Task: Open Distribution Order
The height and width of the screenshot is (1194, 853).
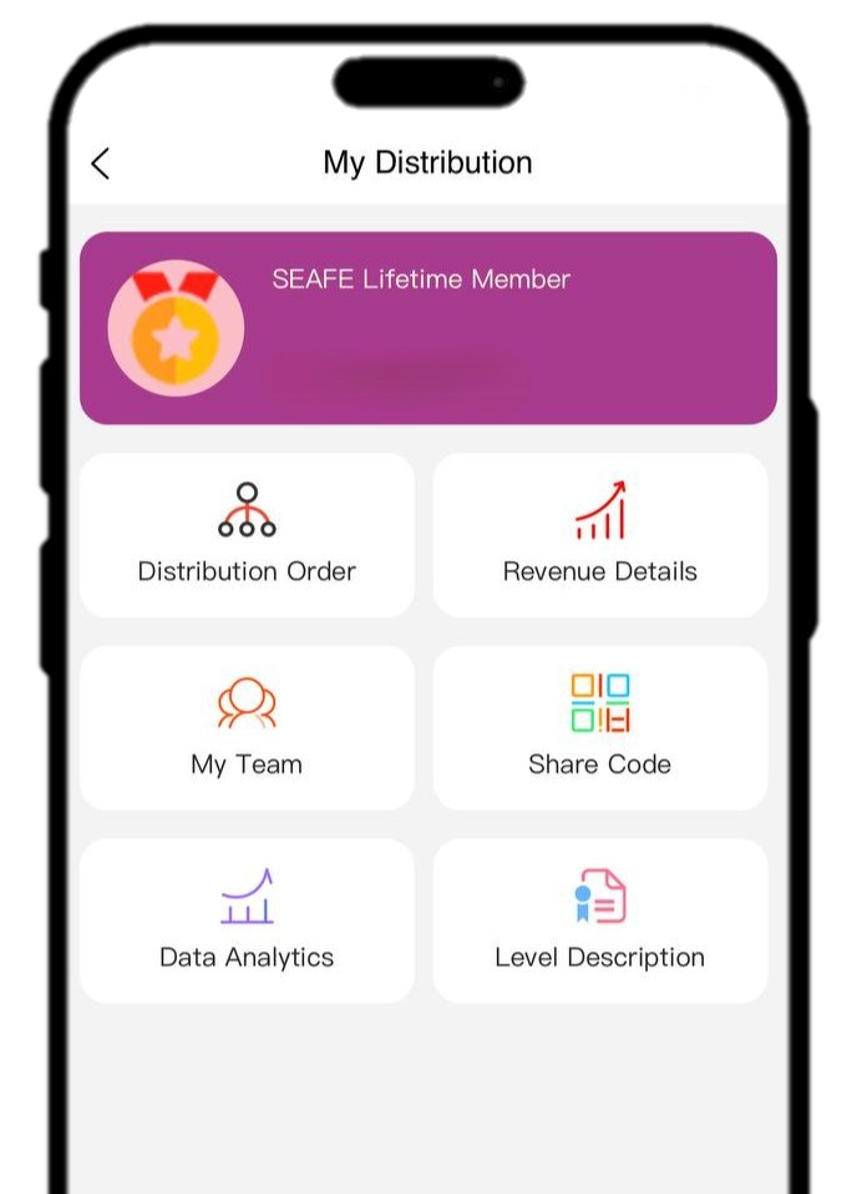Action: [247, 535]
